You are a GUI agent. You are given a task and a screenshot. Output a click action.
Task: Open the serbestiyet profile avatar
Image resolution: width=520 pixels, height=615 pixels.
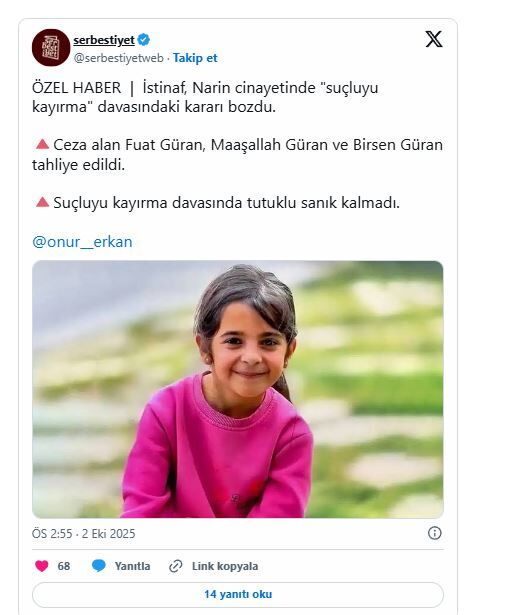pyautogui.click(x=51, y=48)
